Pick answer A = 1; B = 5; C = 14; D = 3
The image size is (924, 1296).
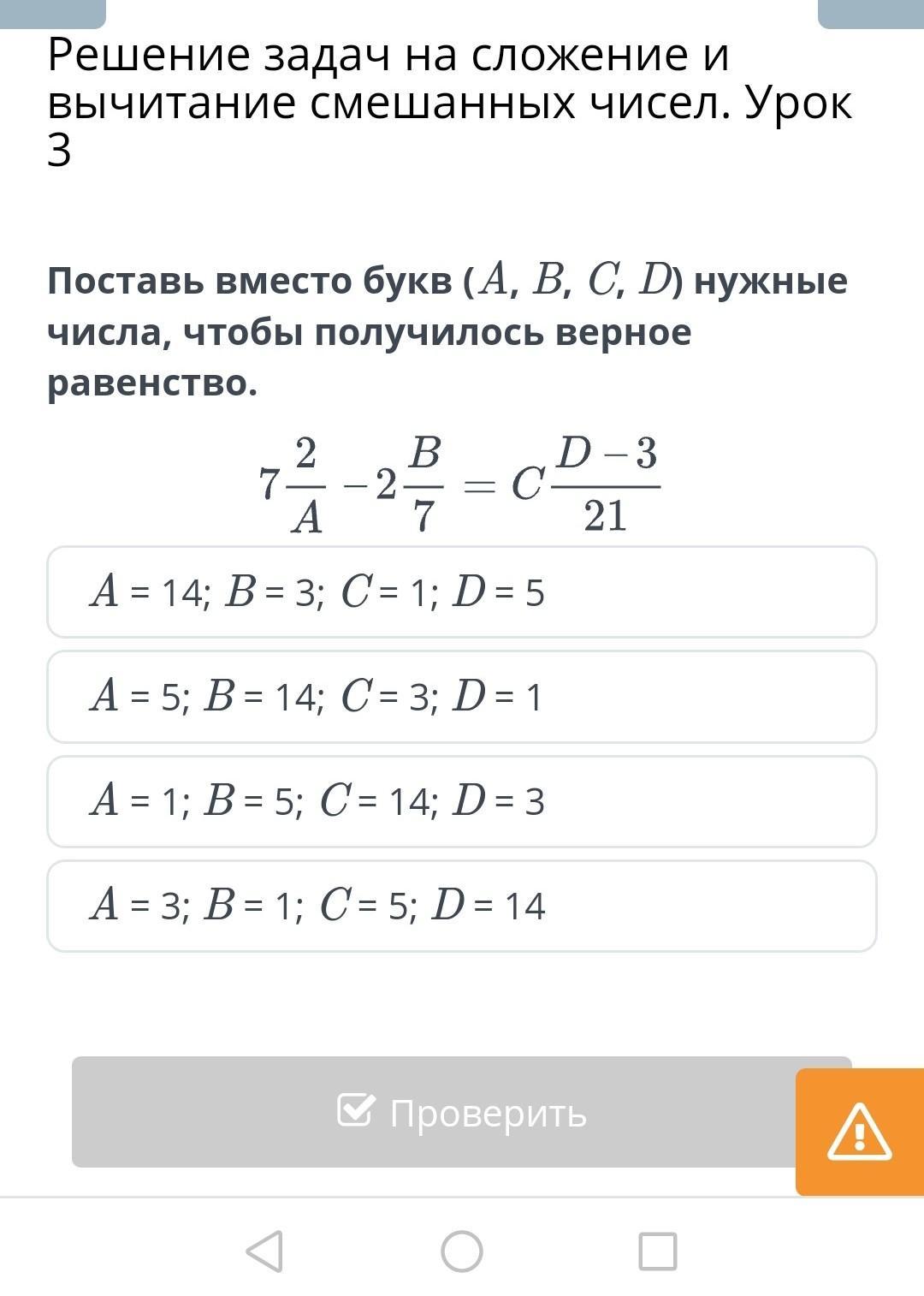coord(462,801)
